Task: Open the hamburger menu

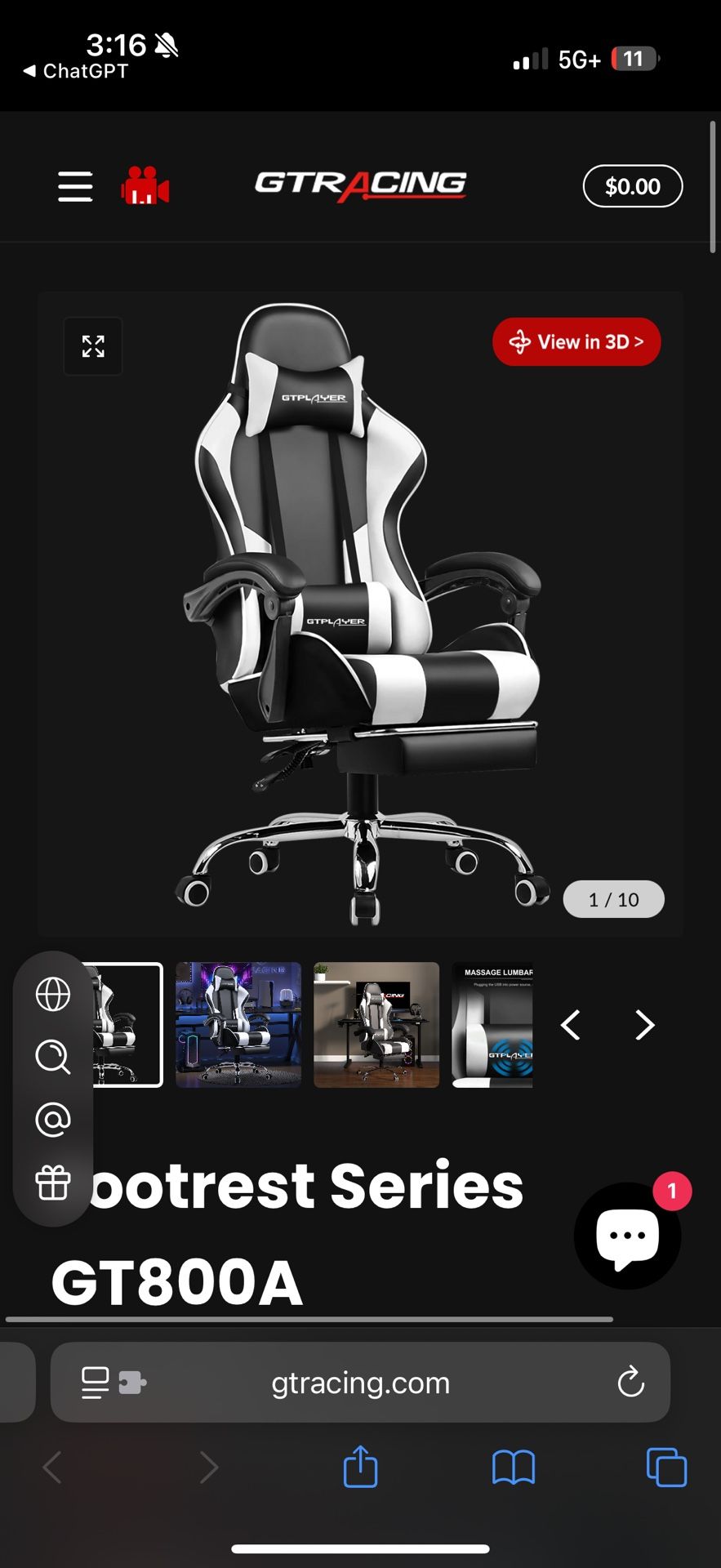Action: coord(75,186)
